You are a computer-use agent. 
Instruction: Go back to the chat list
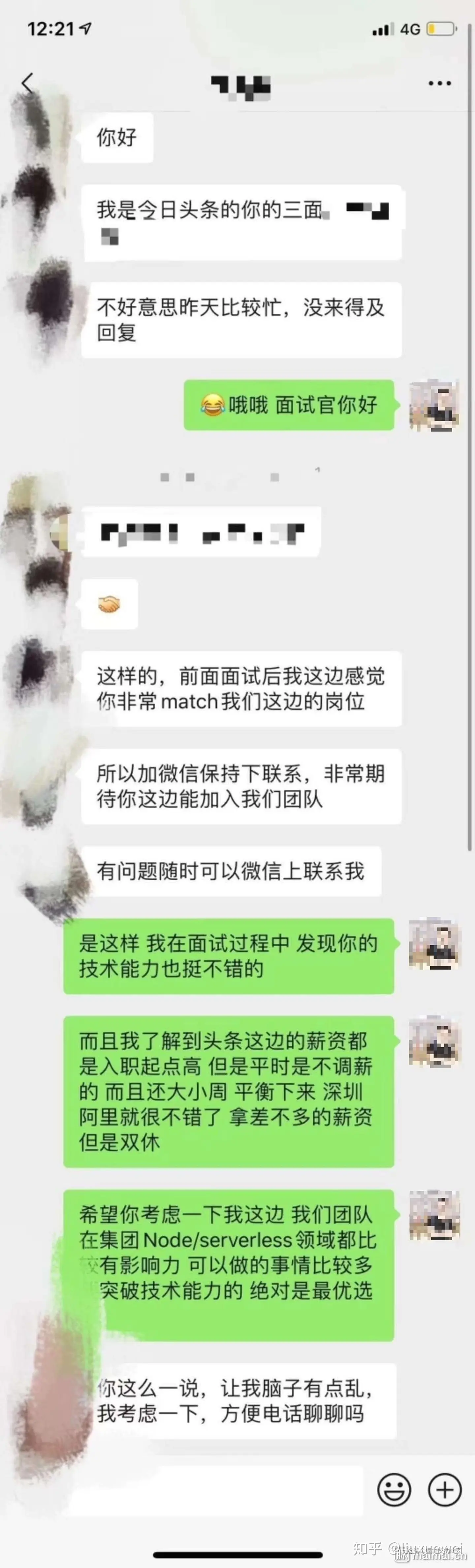27,83
